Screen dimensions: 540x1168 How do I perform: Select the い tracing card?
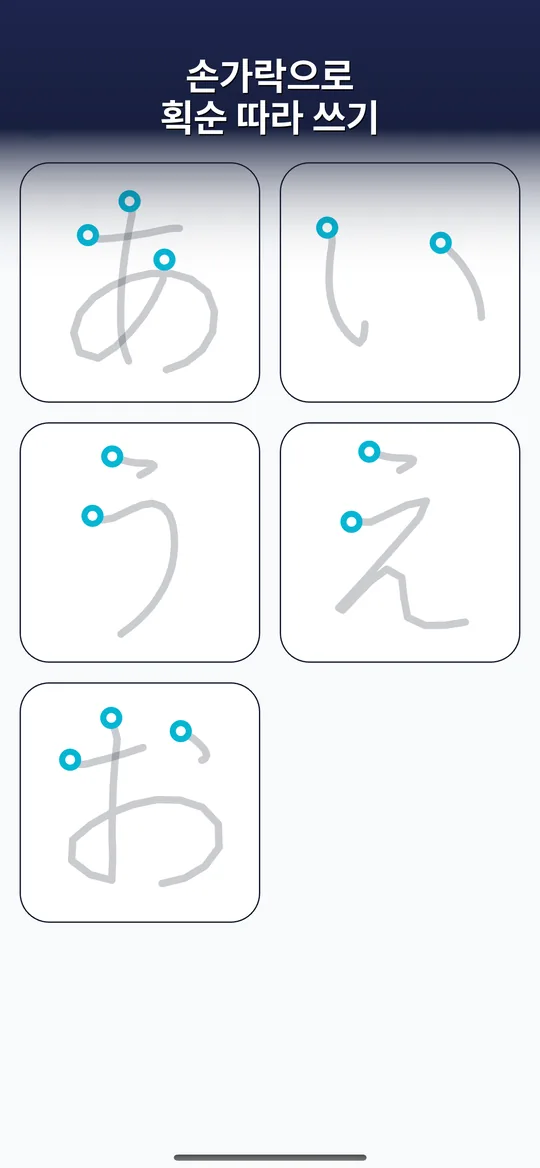(400, 282)
